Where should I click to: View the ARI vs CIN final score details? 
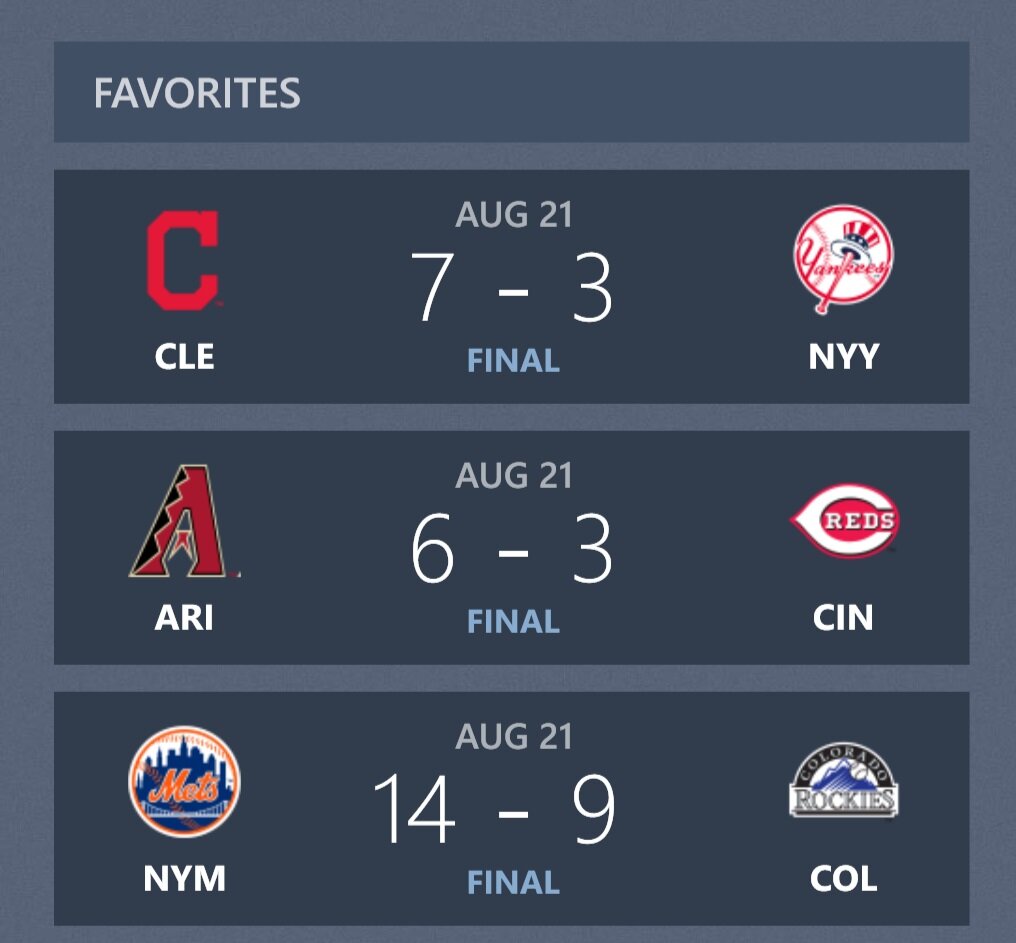point(511,548)
